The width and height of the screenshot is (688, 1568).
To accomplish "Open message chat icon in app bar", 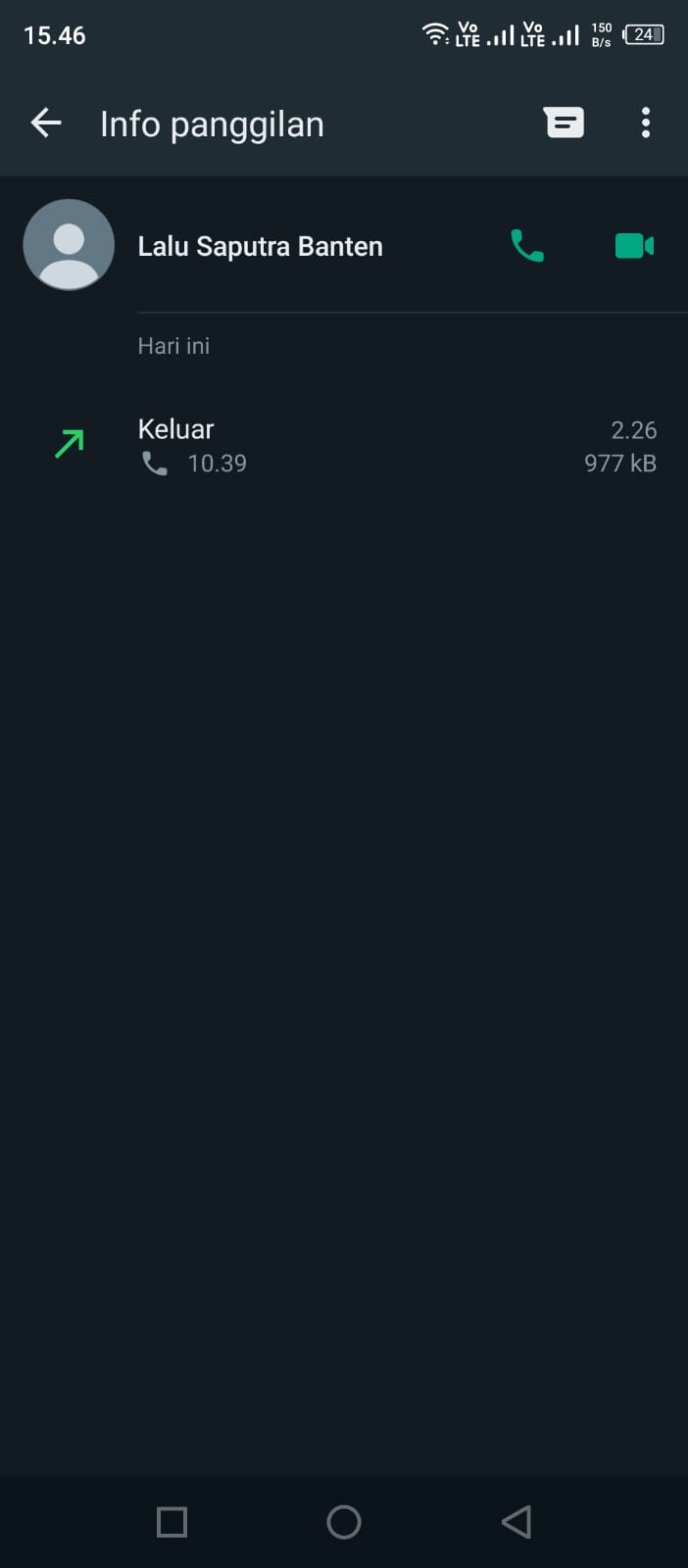I will [564, 122].
